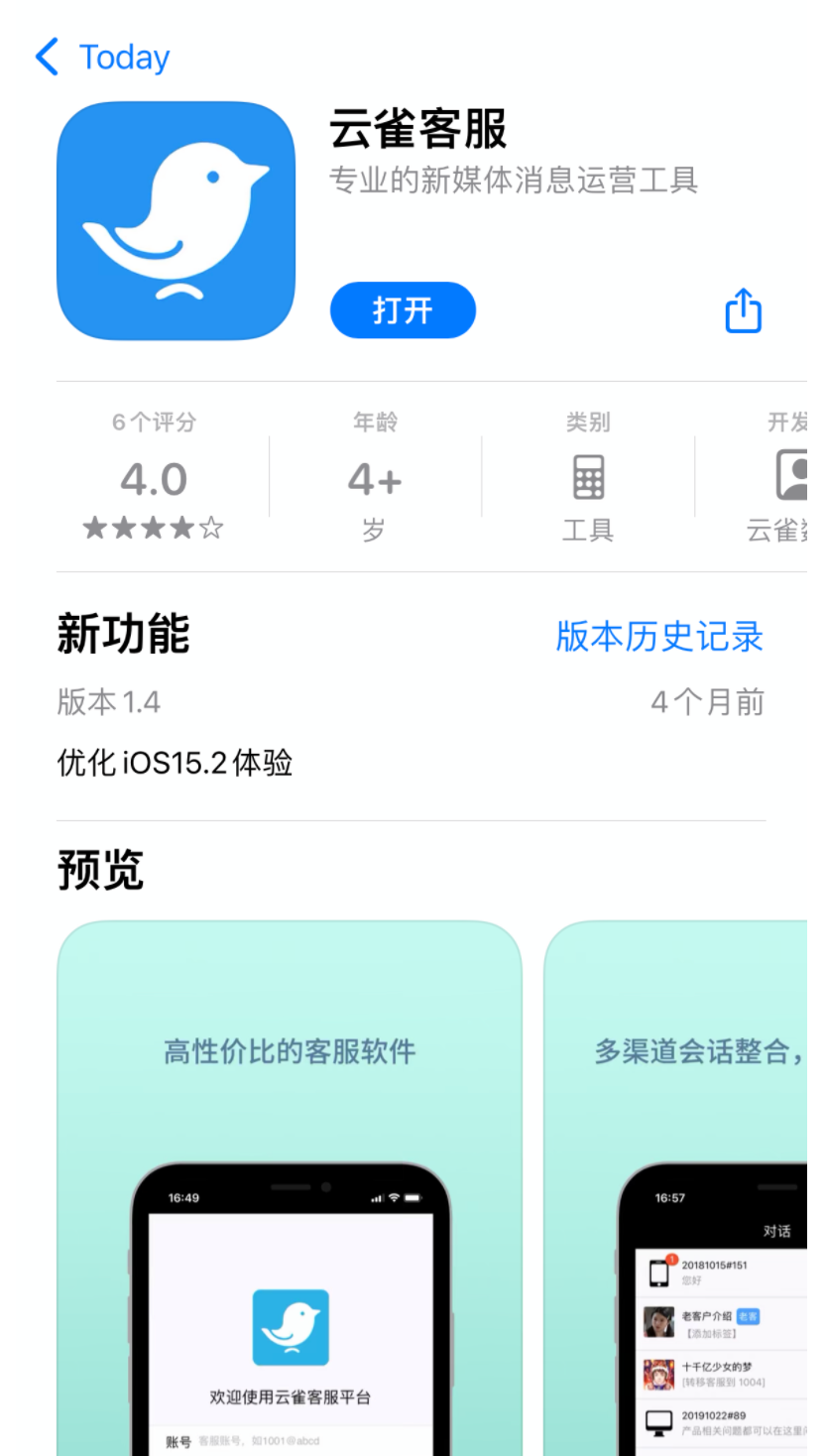This screenshot has width=827, height=1456.
Task: Click the calculator icon above 工具 category
Action: coord(587,477)
